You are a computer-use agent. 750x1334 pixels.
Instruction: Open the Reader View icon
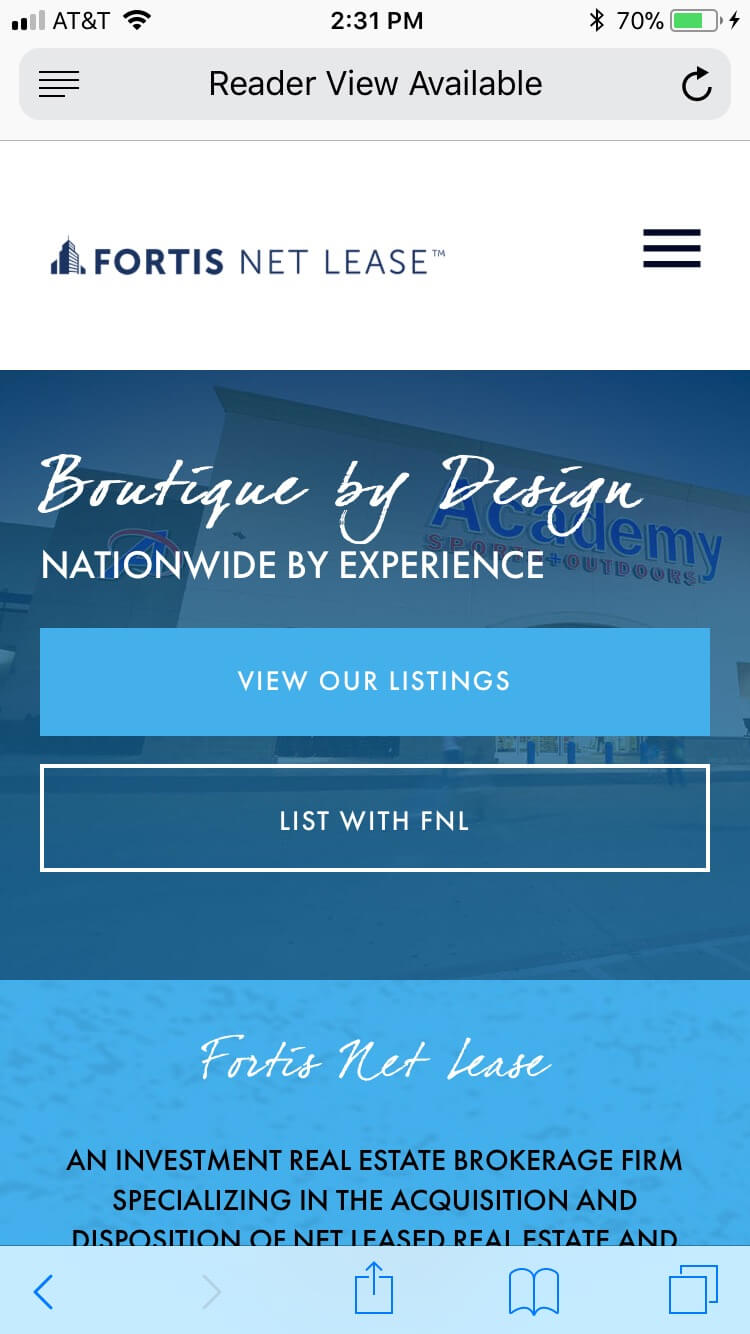click(59, 84)
